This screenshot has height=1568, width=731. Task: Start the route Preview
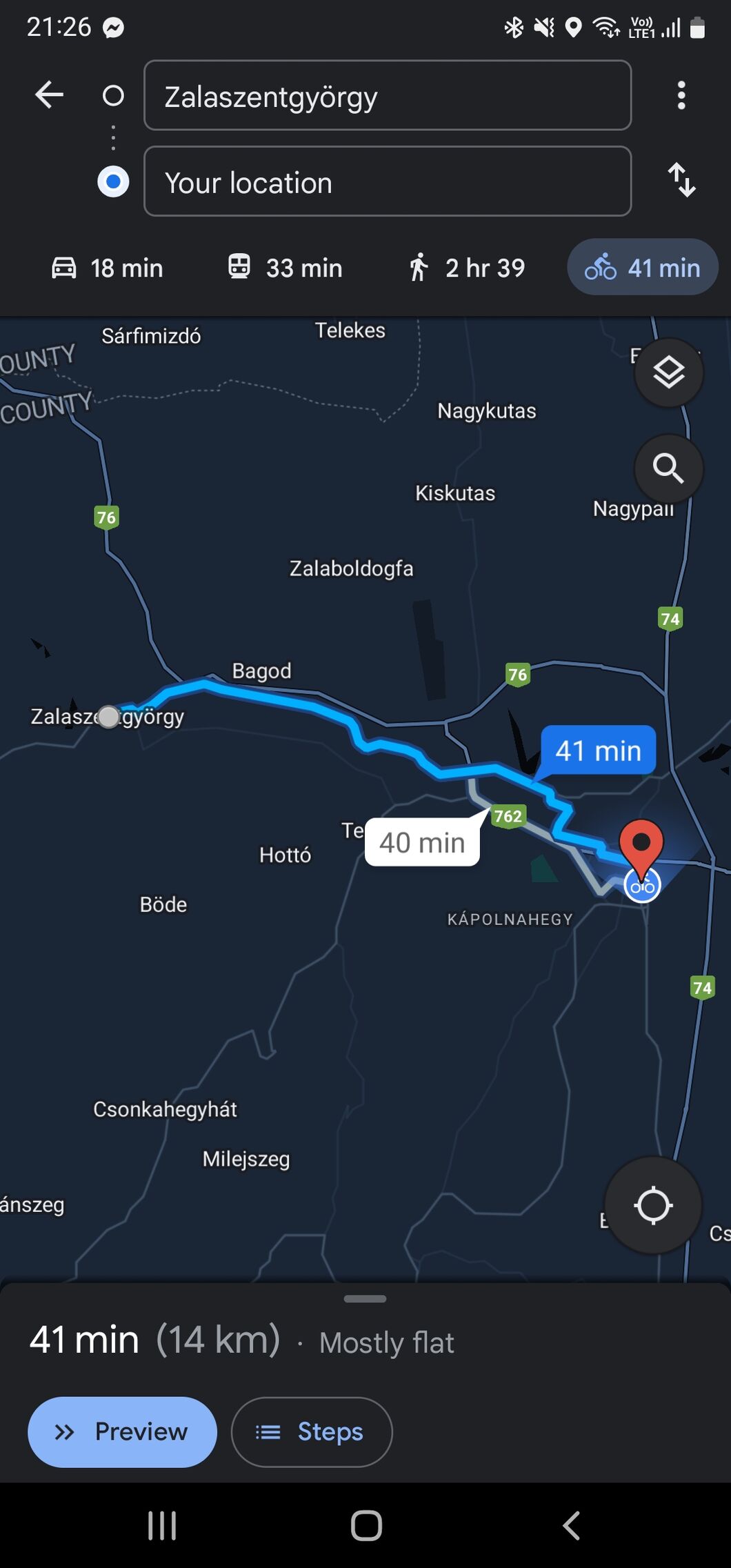pos(122,1431)
